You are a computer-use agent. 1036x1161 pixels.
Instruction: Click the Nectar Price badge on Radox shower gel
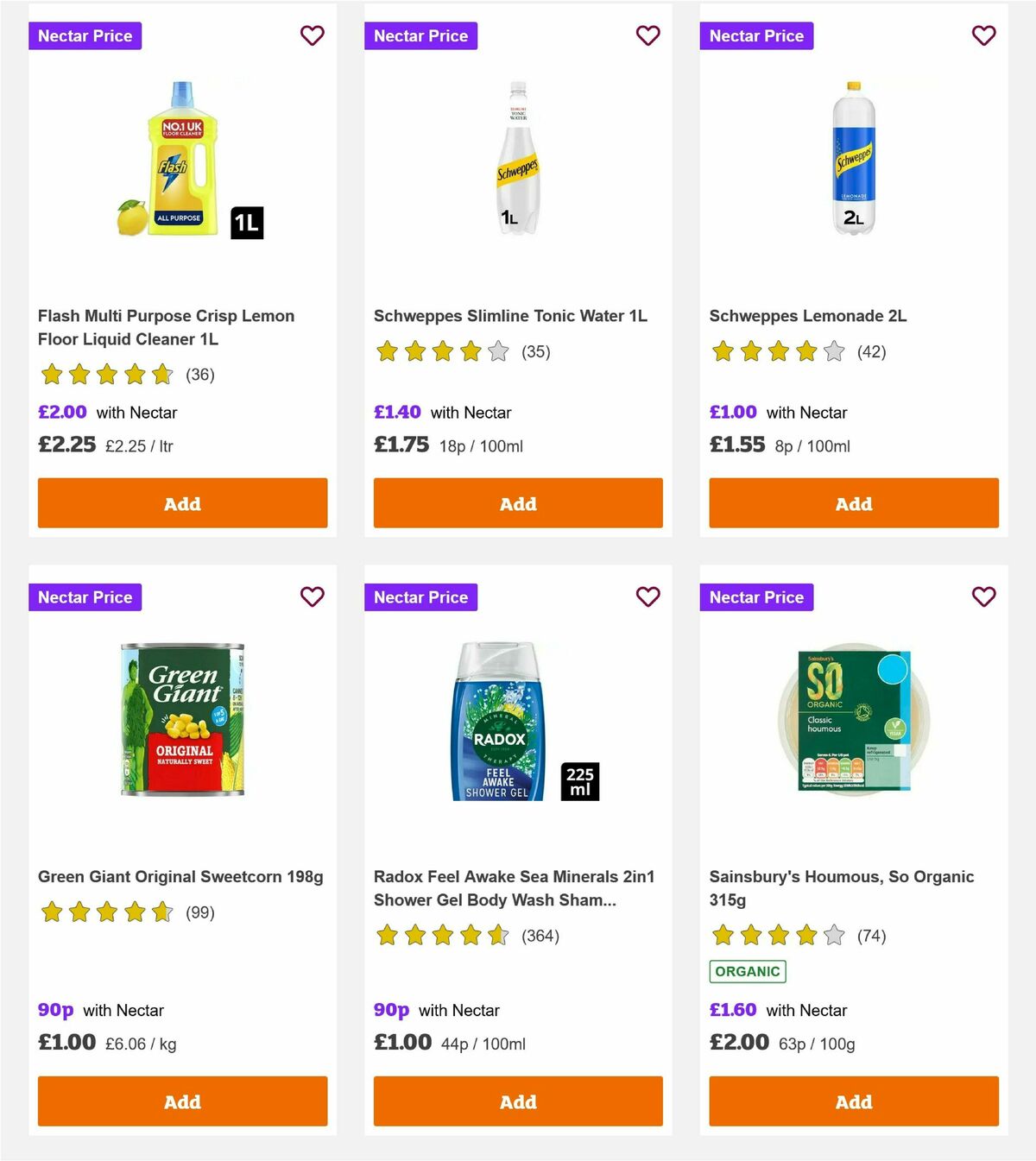[x=420, y=596]
